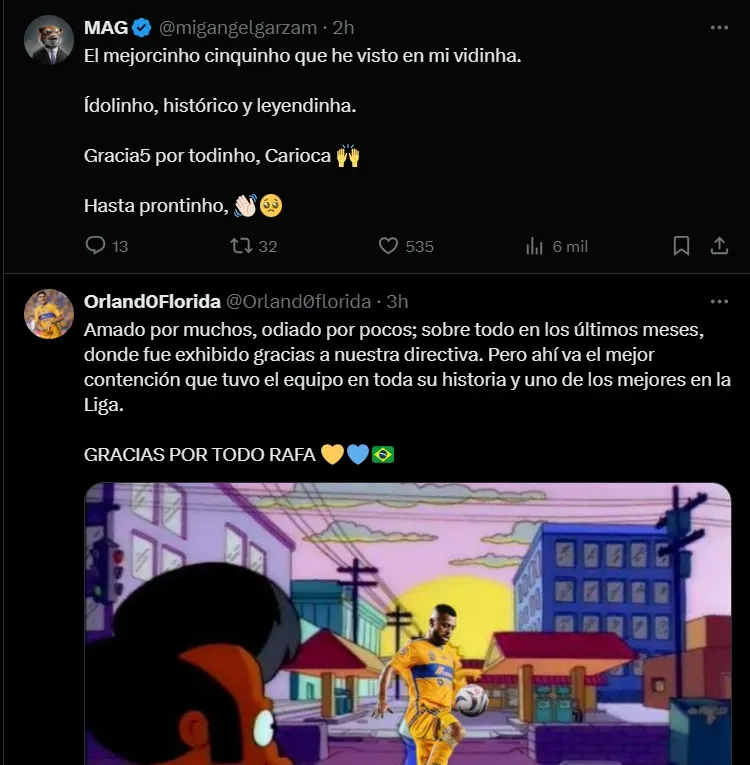Open overflow menu on MAG's tweet

tap(718, 28)
